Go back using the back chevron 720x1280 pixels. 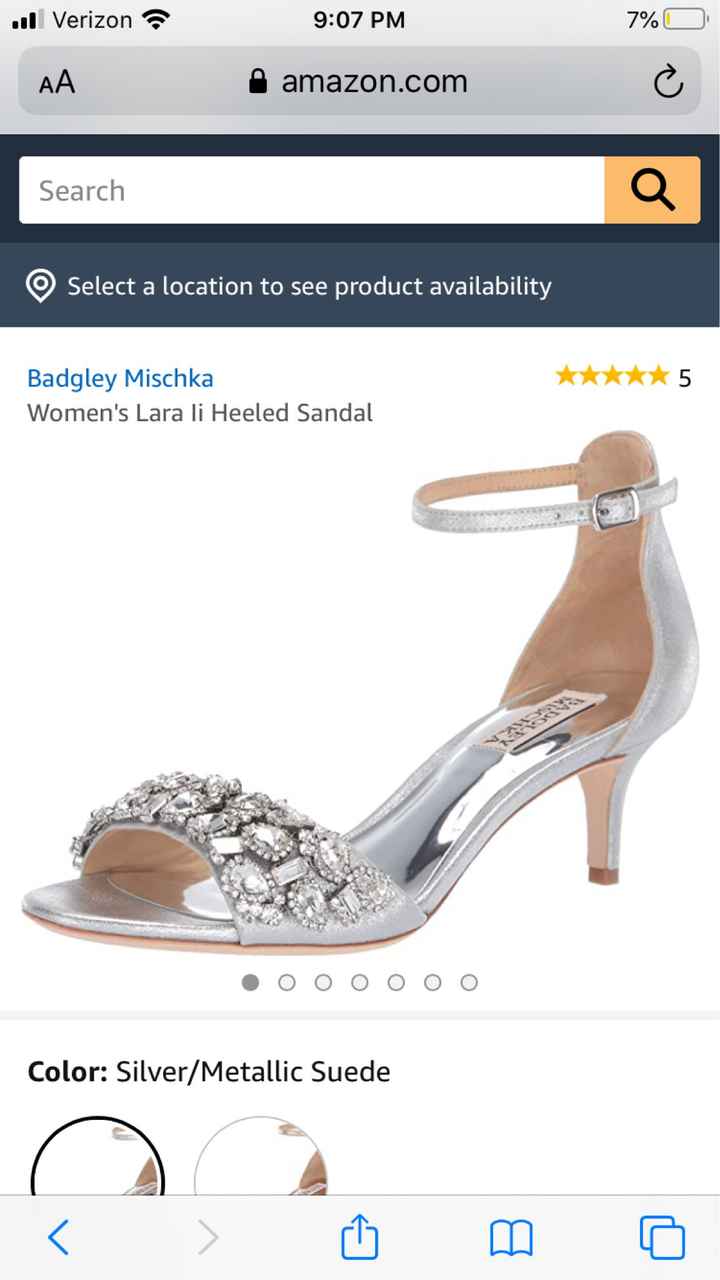59,1238
